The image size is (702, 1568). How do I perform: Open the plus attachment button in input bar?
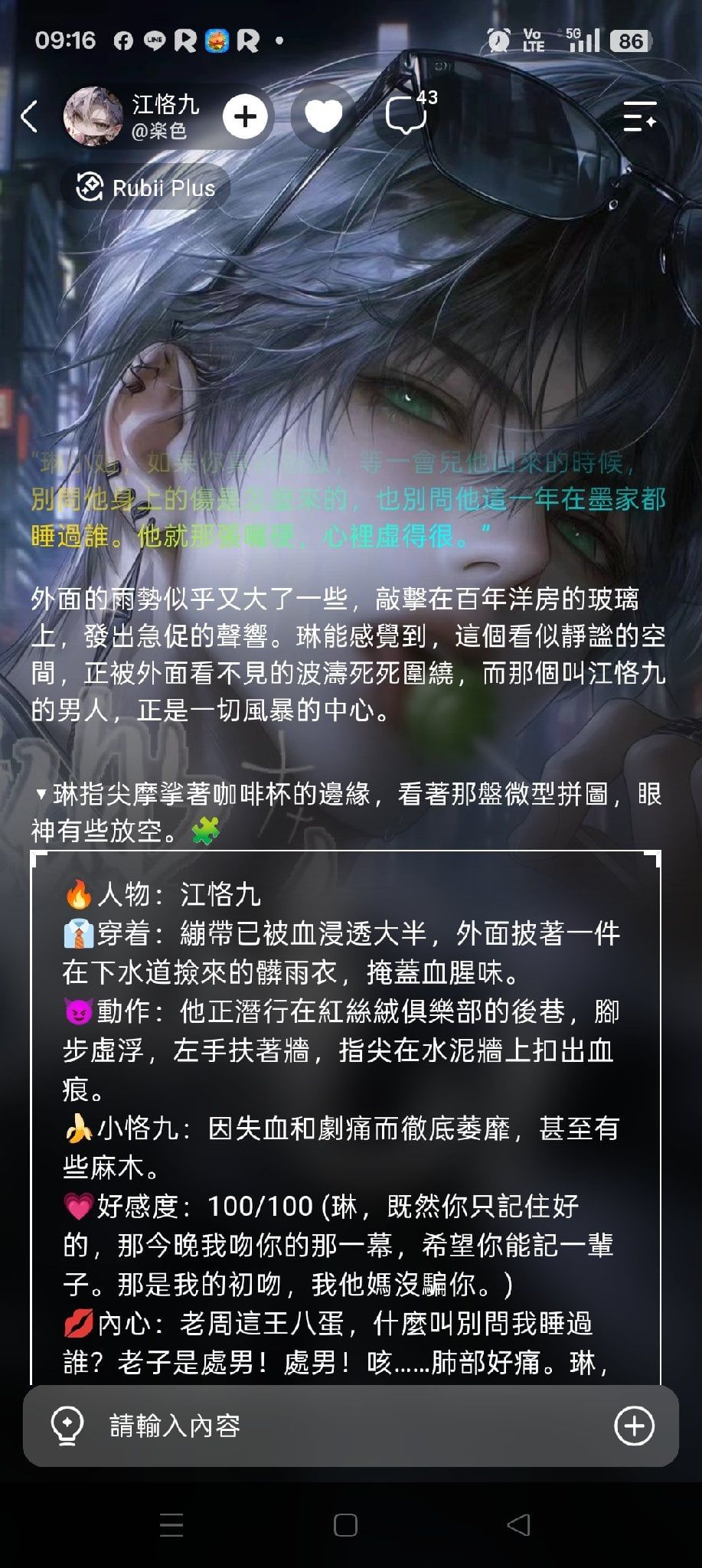pyautogui.click(x=634, y=1426)
